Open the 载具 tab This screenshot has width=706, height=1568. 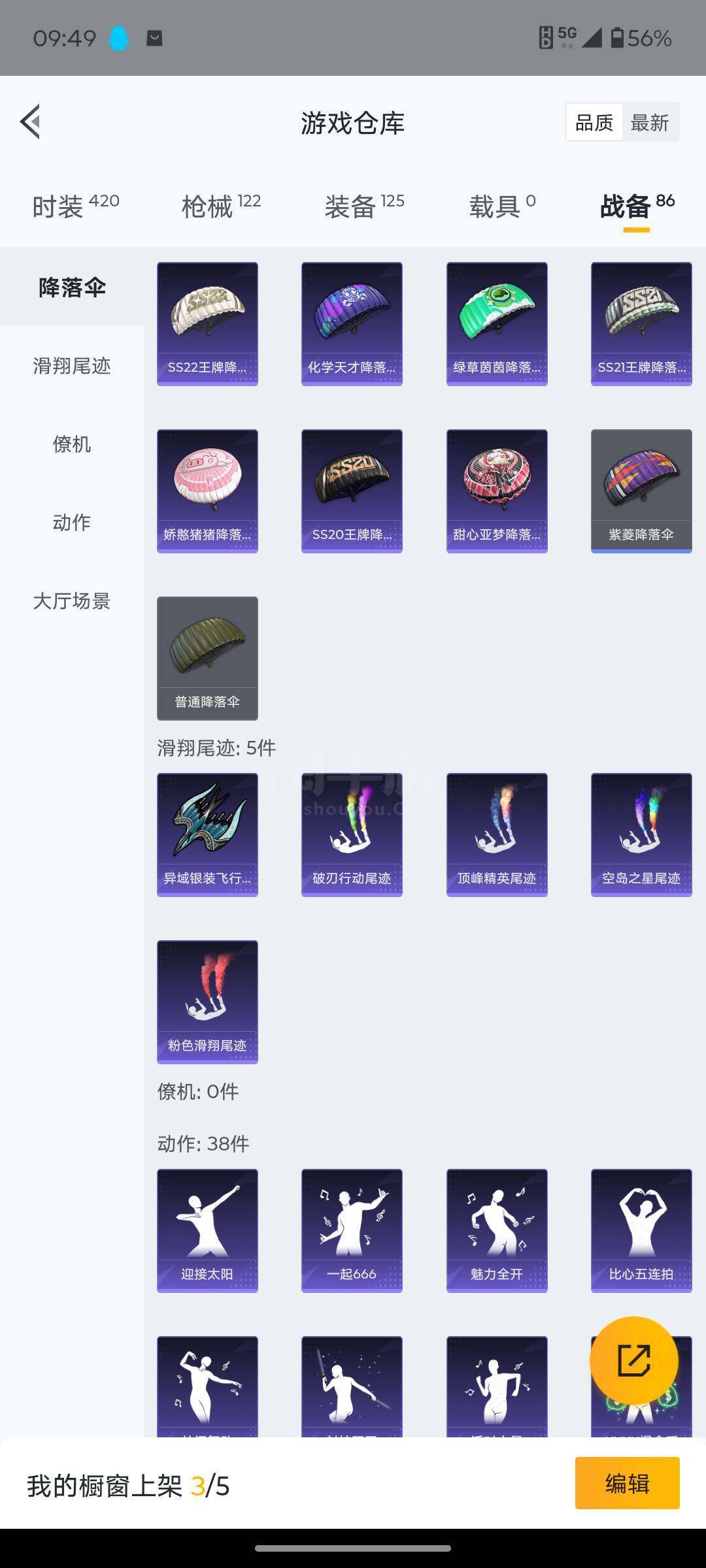pyautogui.click(x=502, y=206)
